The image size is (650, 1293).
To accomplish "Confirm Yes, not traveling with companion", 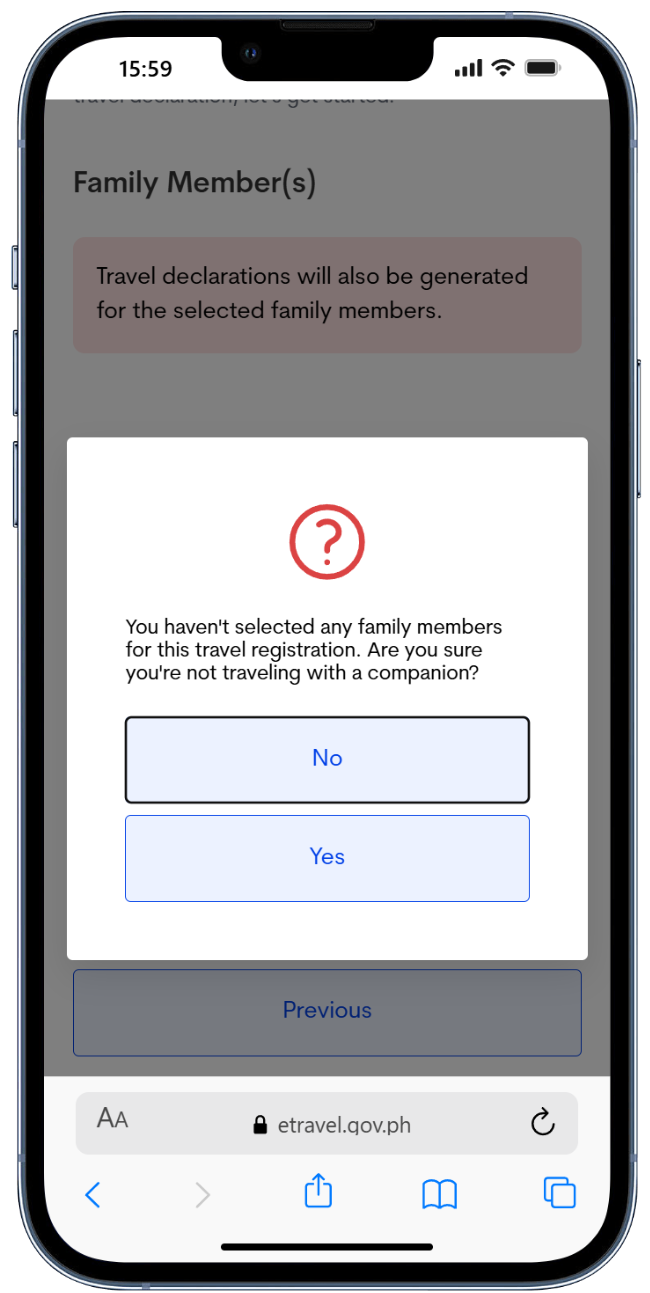I will pos(327,857).
